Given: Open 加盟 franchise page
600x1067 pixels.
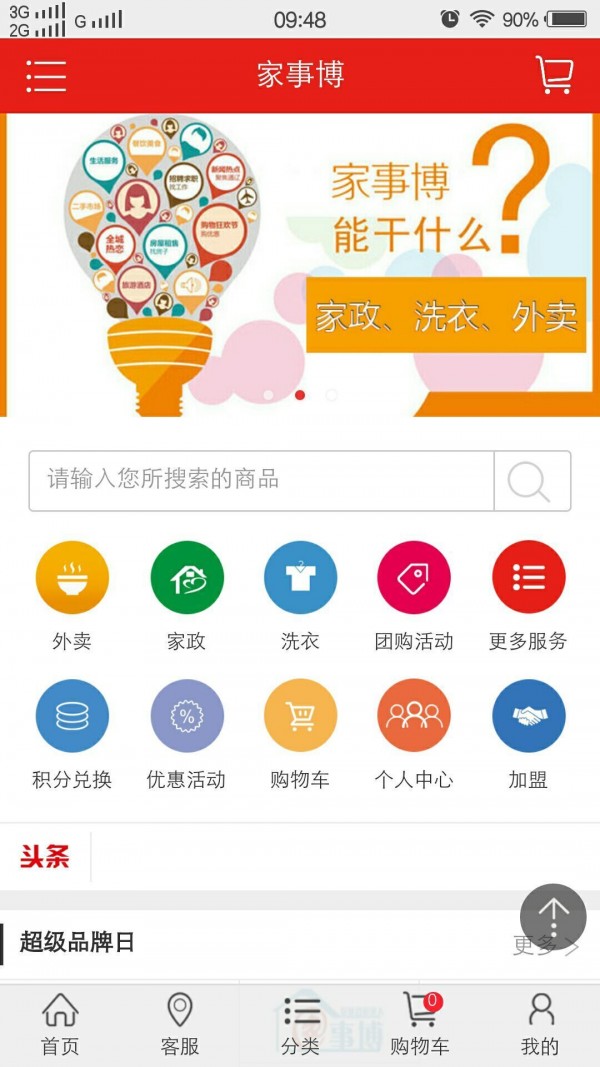Looking at the screenshot, I should [x=528, y=716].
